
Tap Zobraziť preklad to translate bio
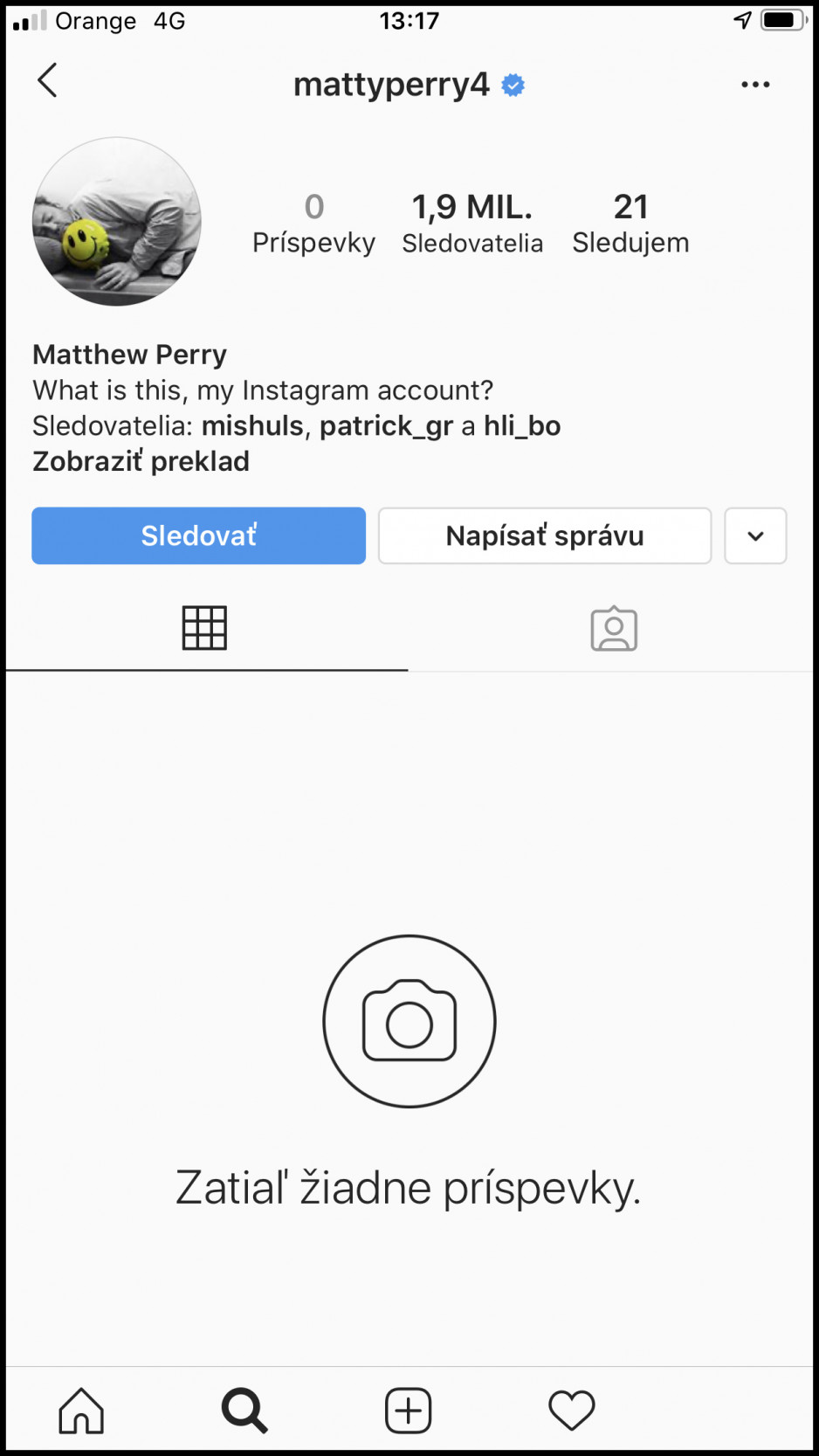[x=141, y=461]
